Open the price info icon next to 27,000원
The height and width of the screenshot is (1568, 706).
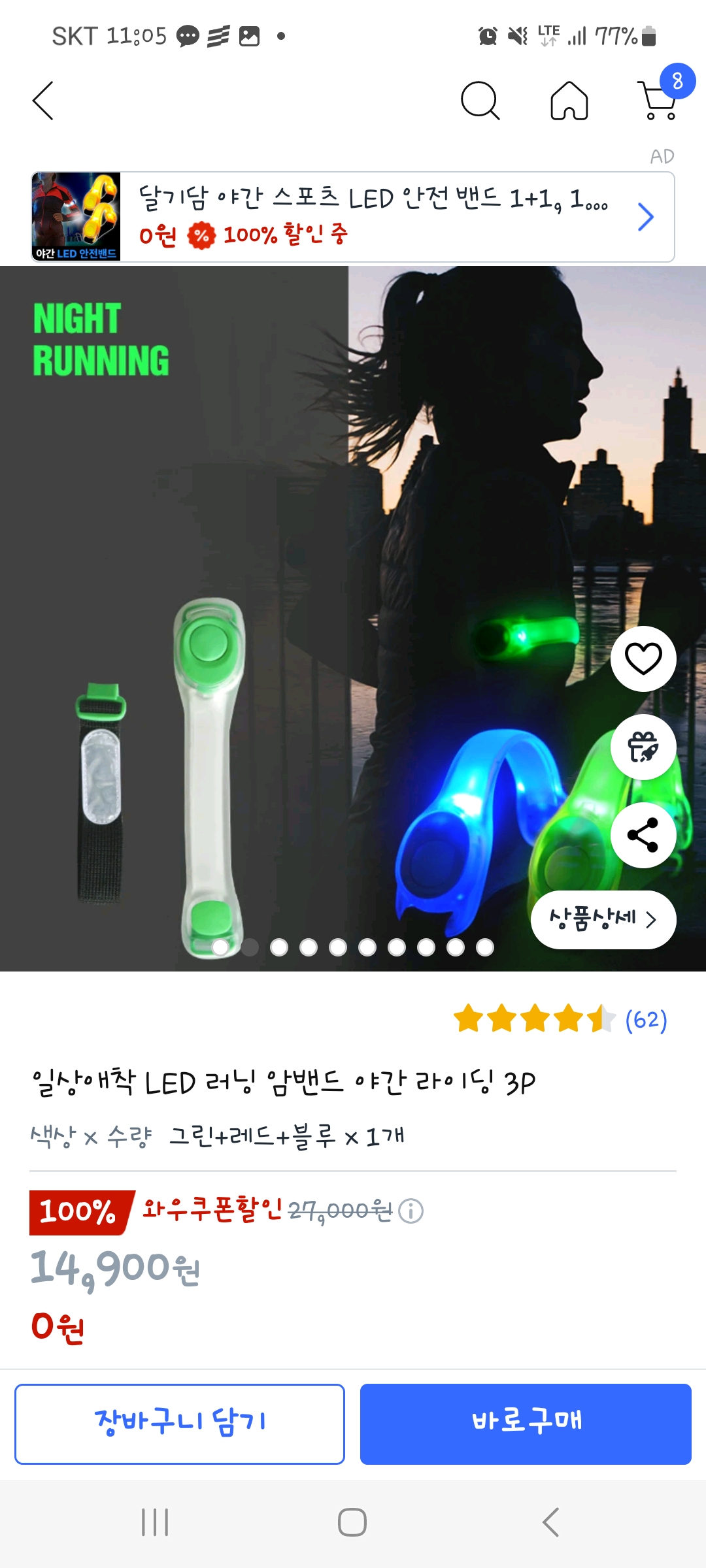coord(411,1211)
